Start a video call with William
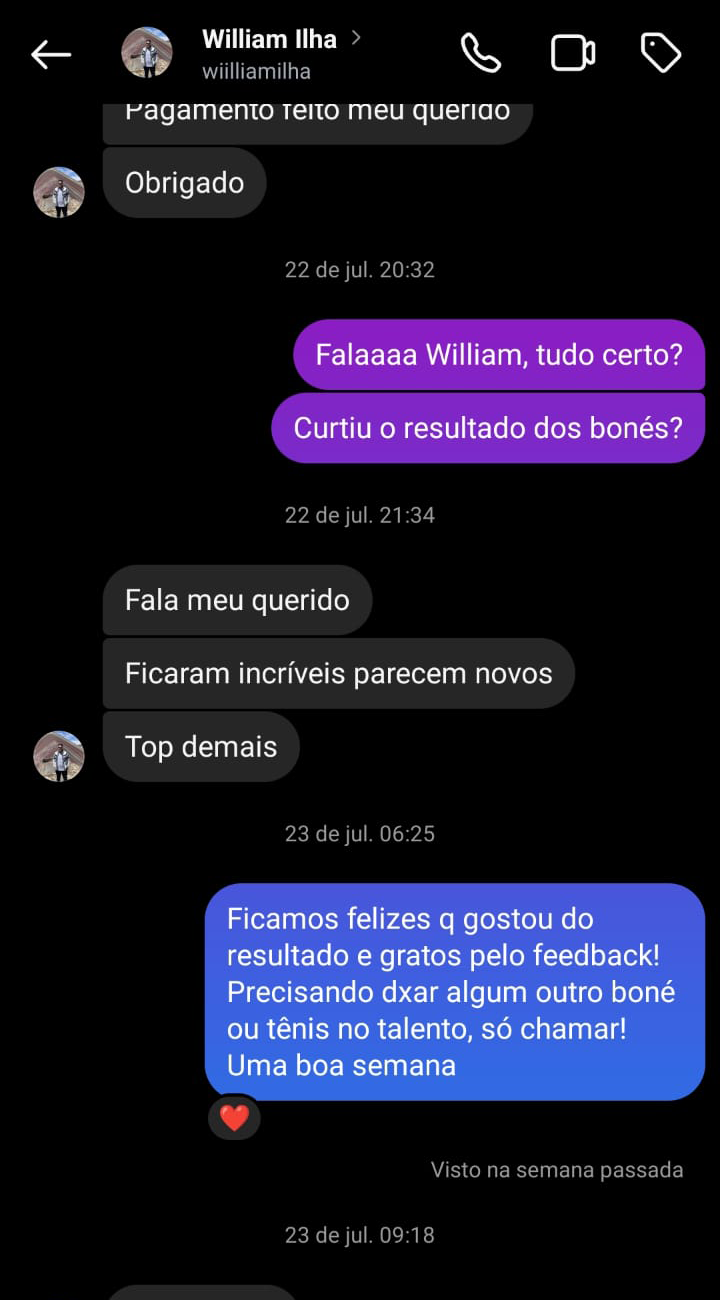 (573, 53)
